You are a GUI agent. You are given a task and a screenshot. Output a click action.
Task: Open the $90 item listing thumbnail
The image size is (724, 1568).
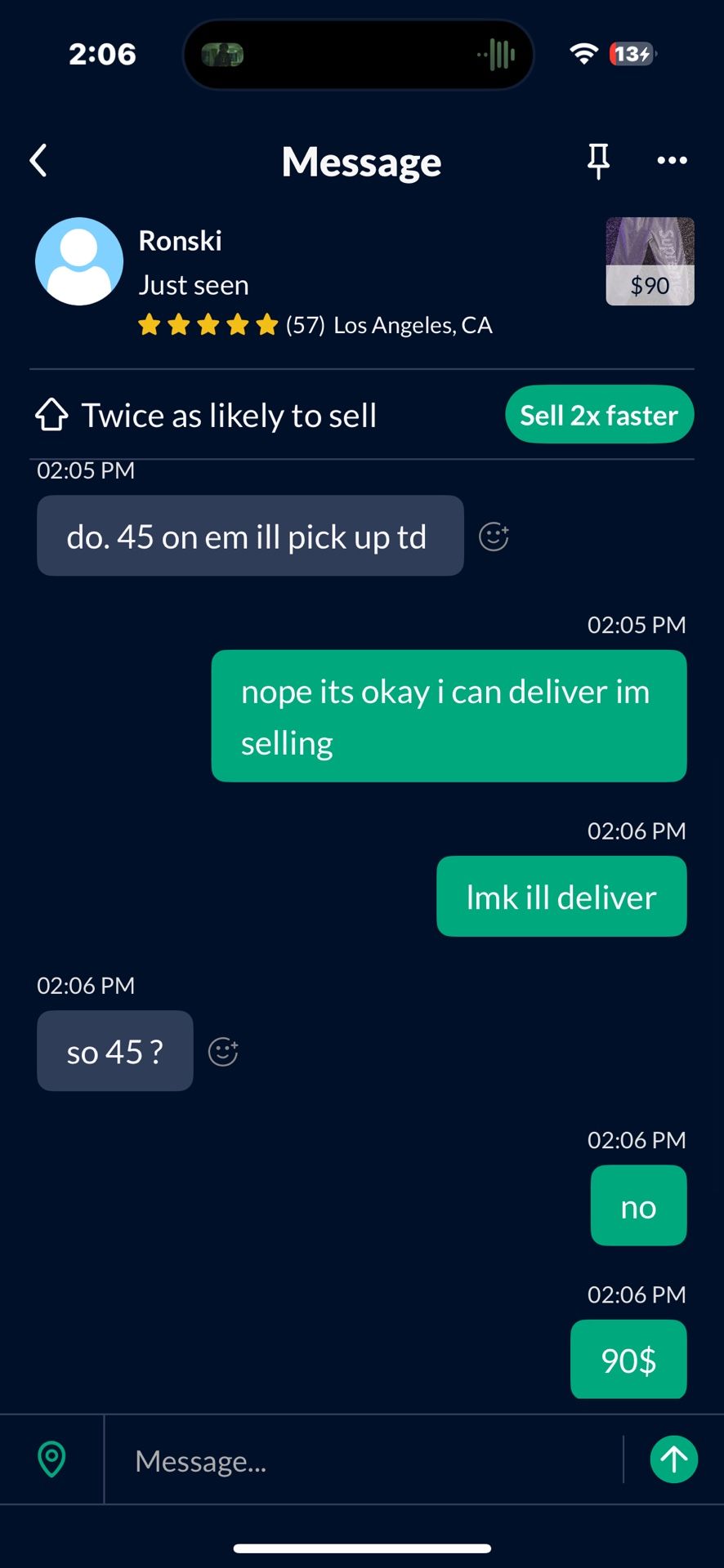(x=650, y=261)
